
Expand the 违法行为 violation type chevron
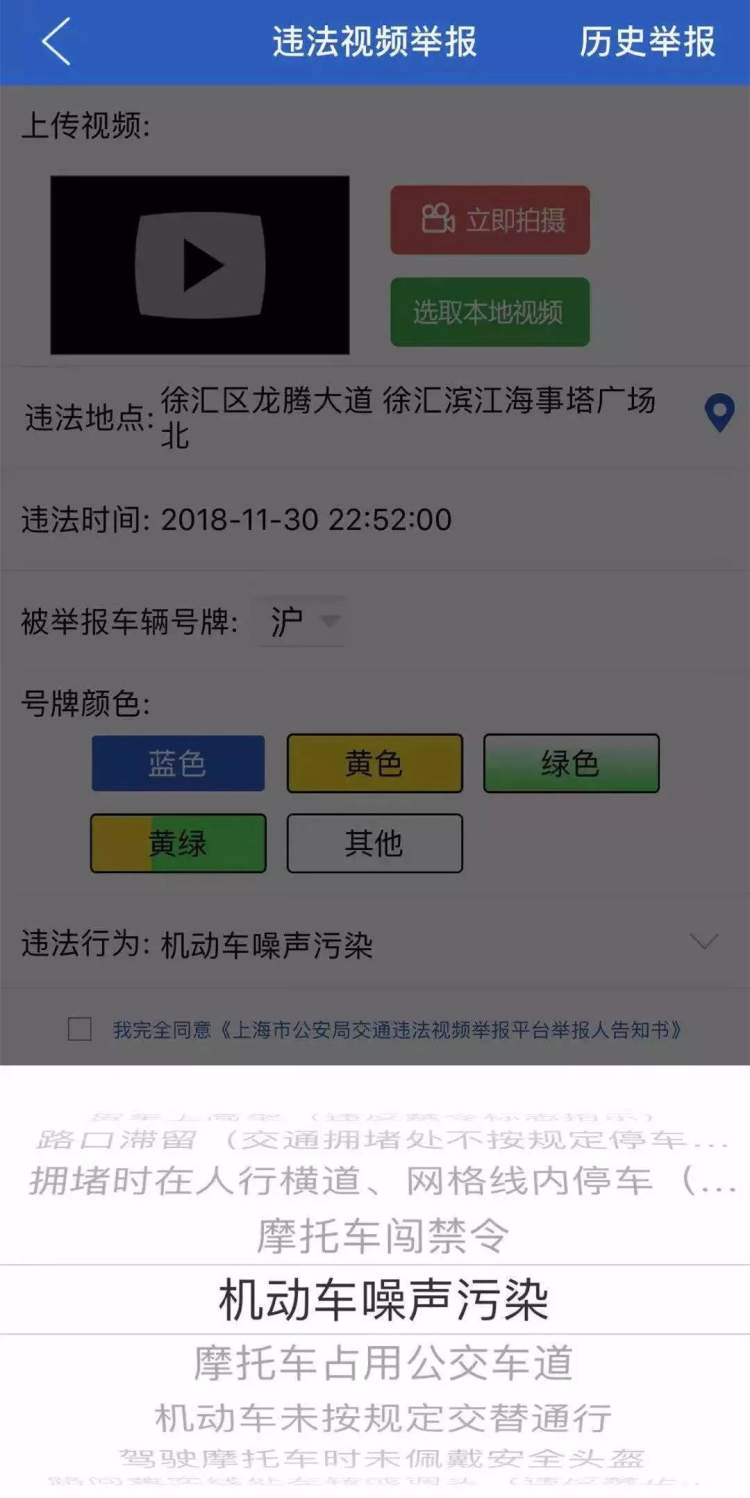point(704,942)
